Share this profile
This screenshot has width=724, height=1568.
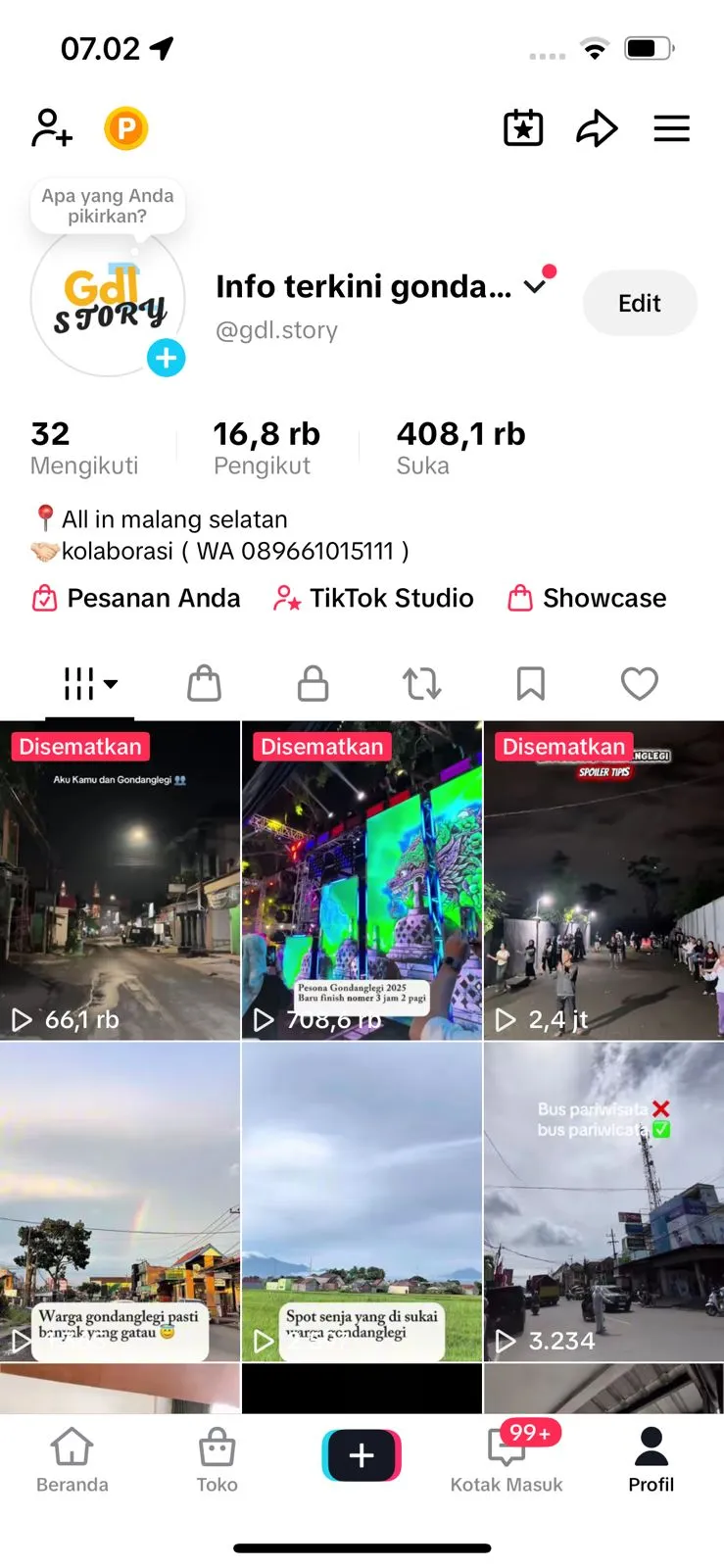[x=597, y=128]
